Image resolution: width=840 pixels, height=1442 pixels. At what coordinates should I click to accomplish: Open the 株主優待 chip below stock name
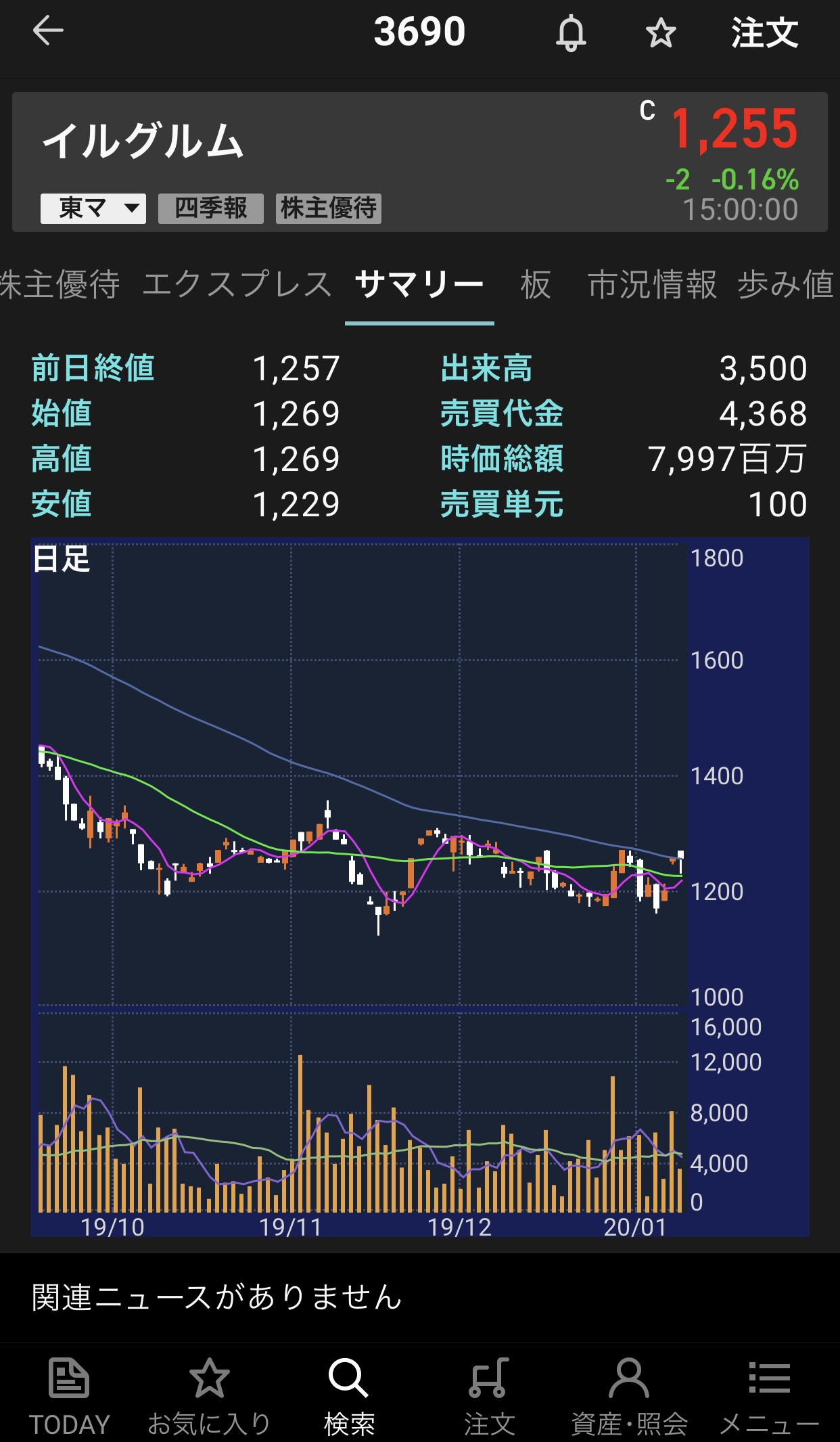(329, 208)
